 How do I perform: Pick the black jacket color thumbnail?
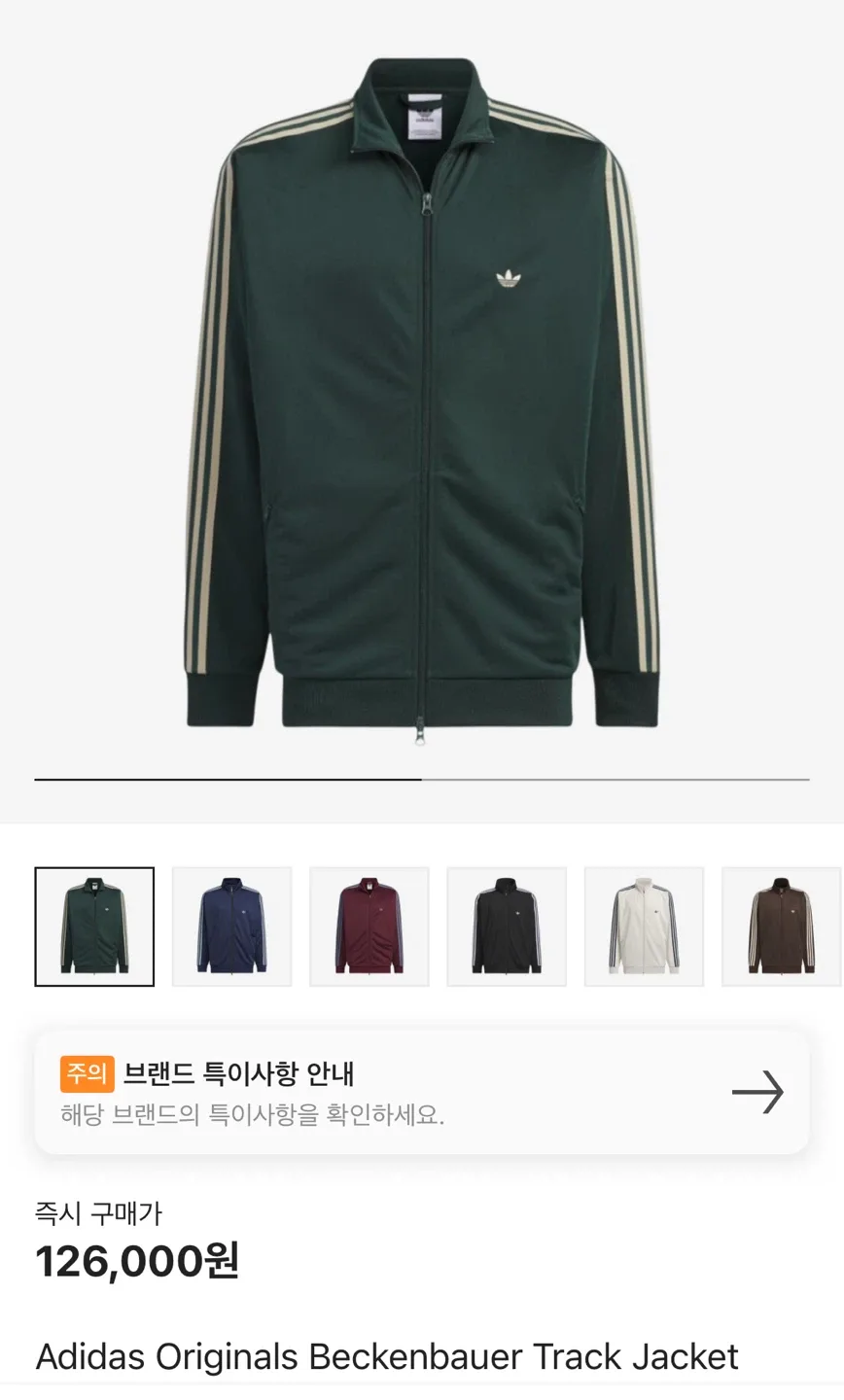507,927
